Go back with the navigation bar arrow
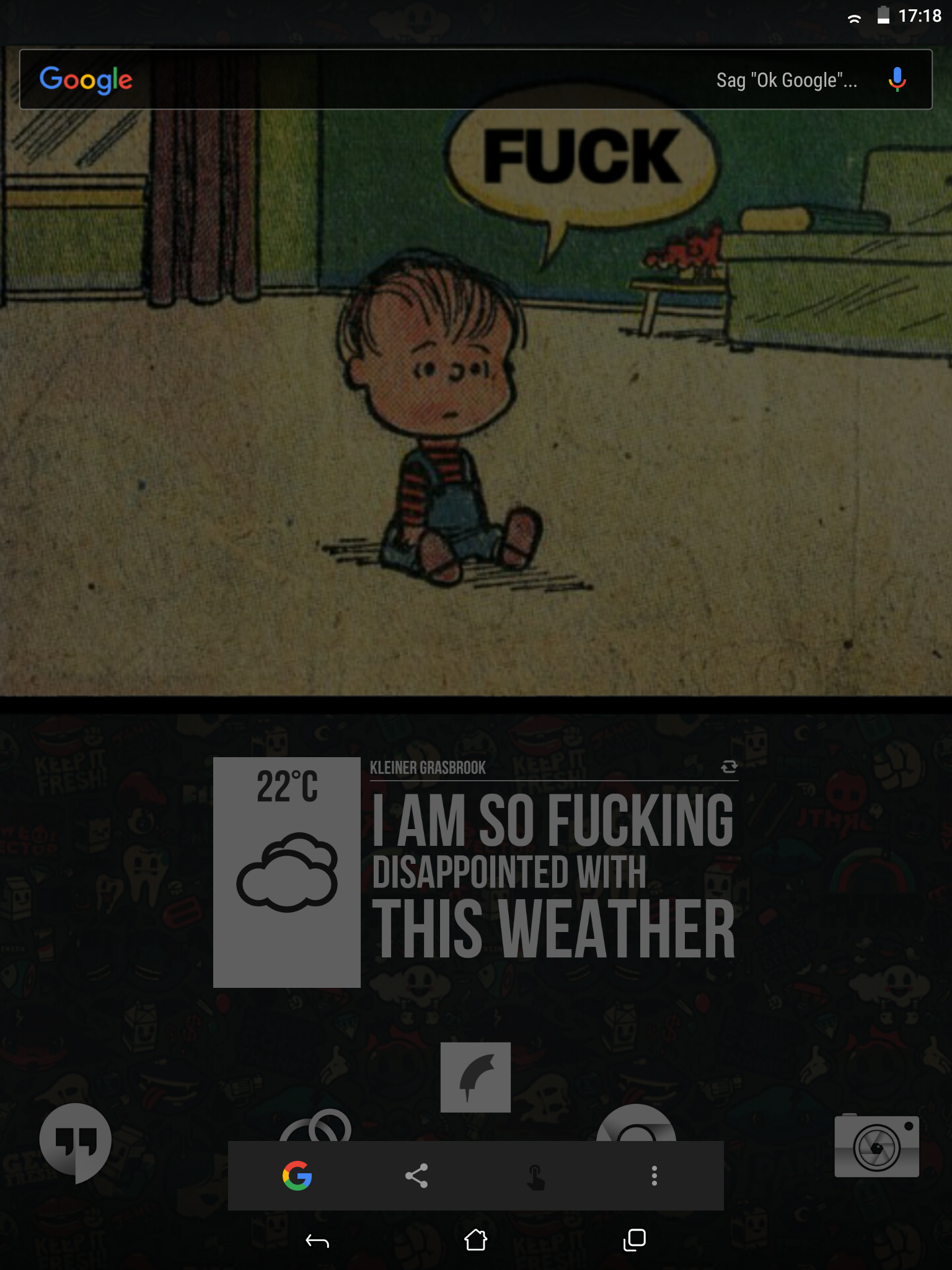952x1270 pixels. 317,1241
